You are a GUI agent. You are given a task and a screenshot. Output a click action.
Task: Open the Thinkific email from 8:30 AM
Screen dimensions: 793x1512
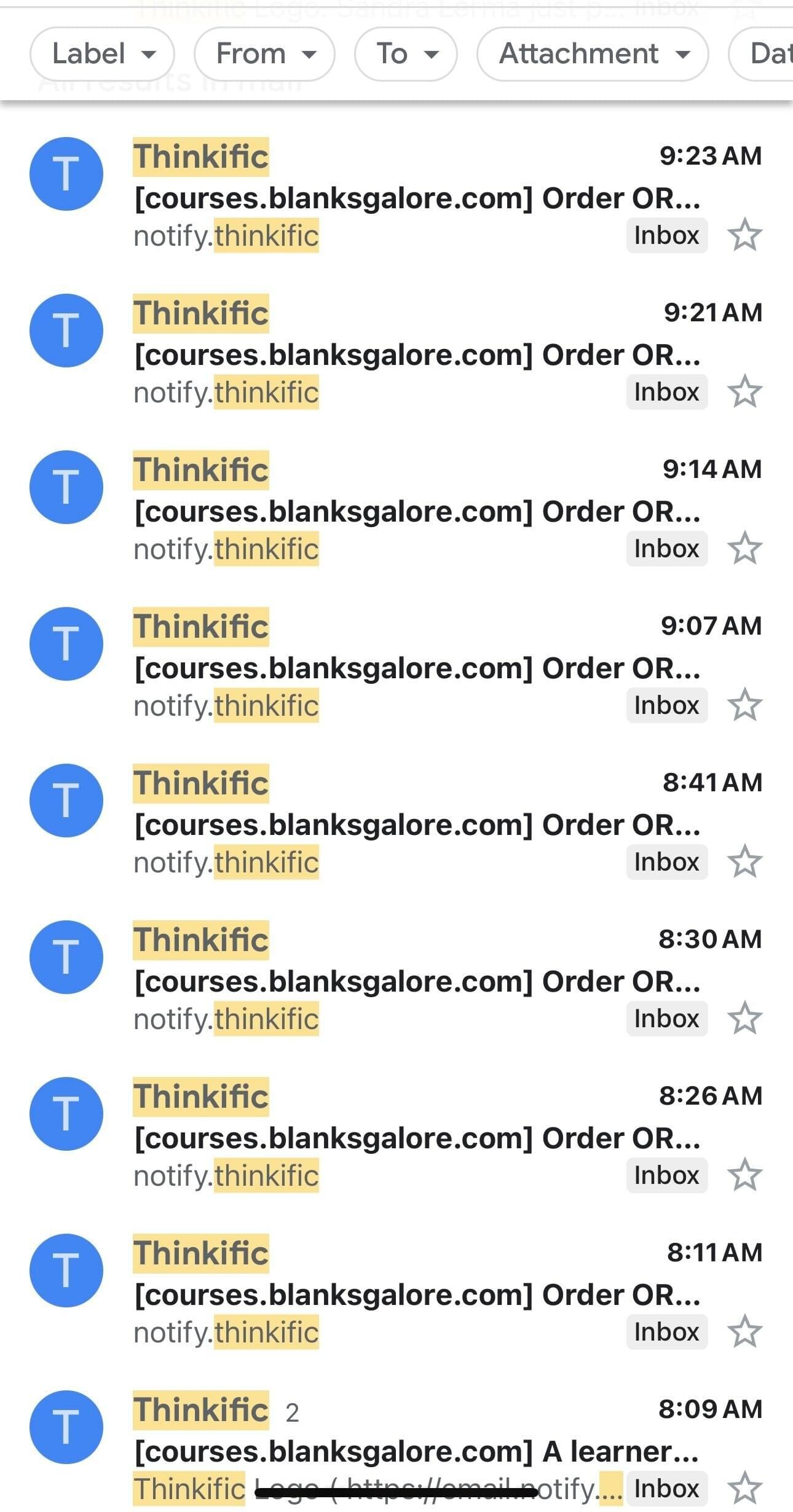coord(417,981)
